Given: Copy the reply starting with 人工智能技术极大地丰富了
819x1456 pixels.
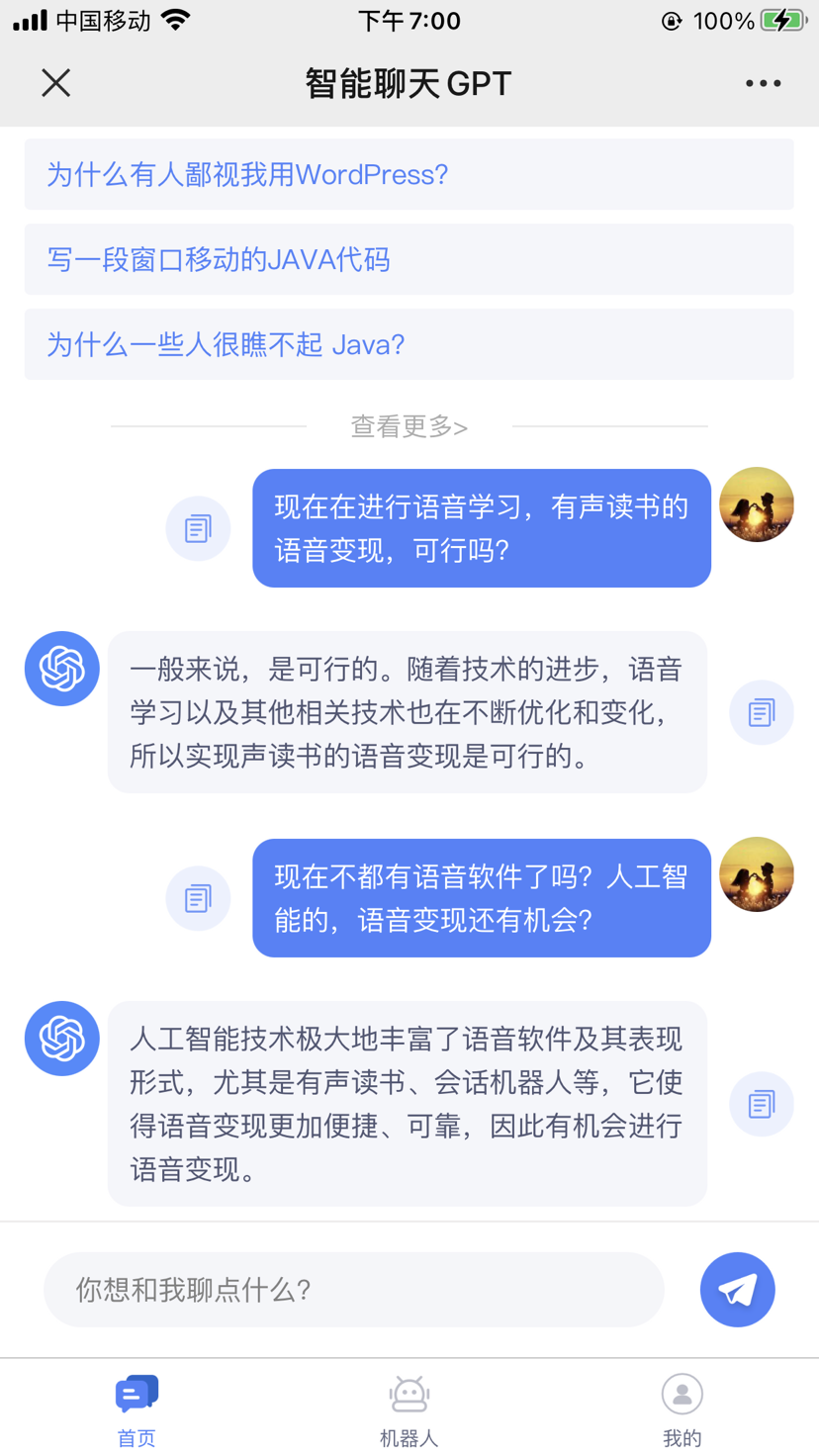Looking at the screenshot, I should [761, 1104].
